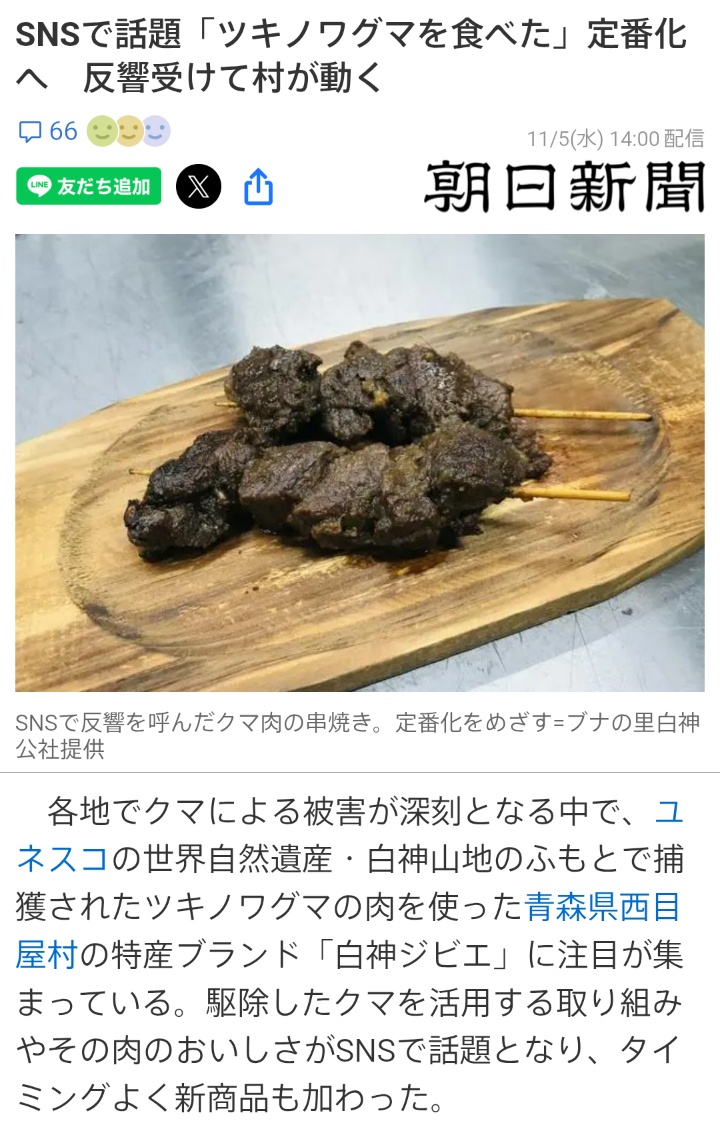Tap the emoji reaction faces
Screen dimensions: 720x1137
128,131
